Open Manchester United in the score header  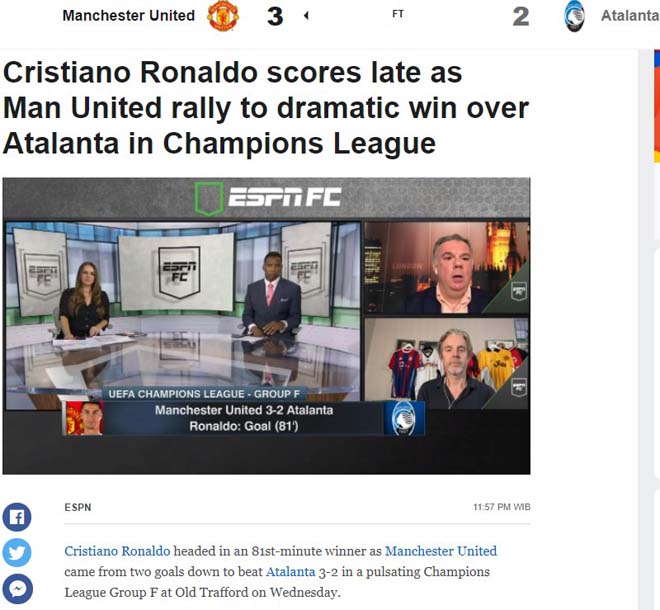(128, 16)
